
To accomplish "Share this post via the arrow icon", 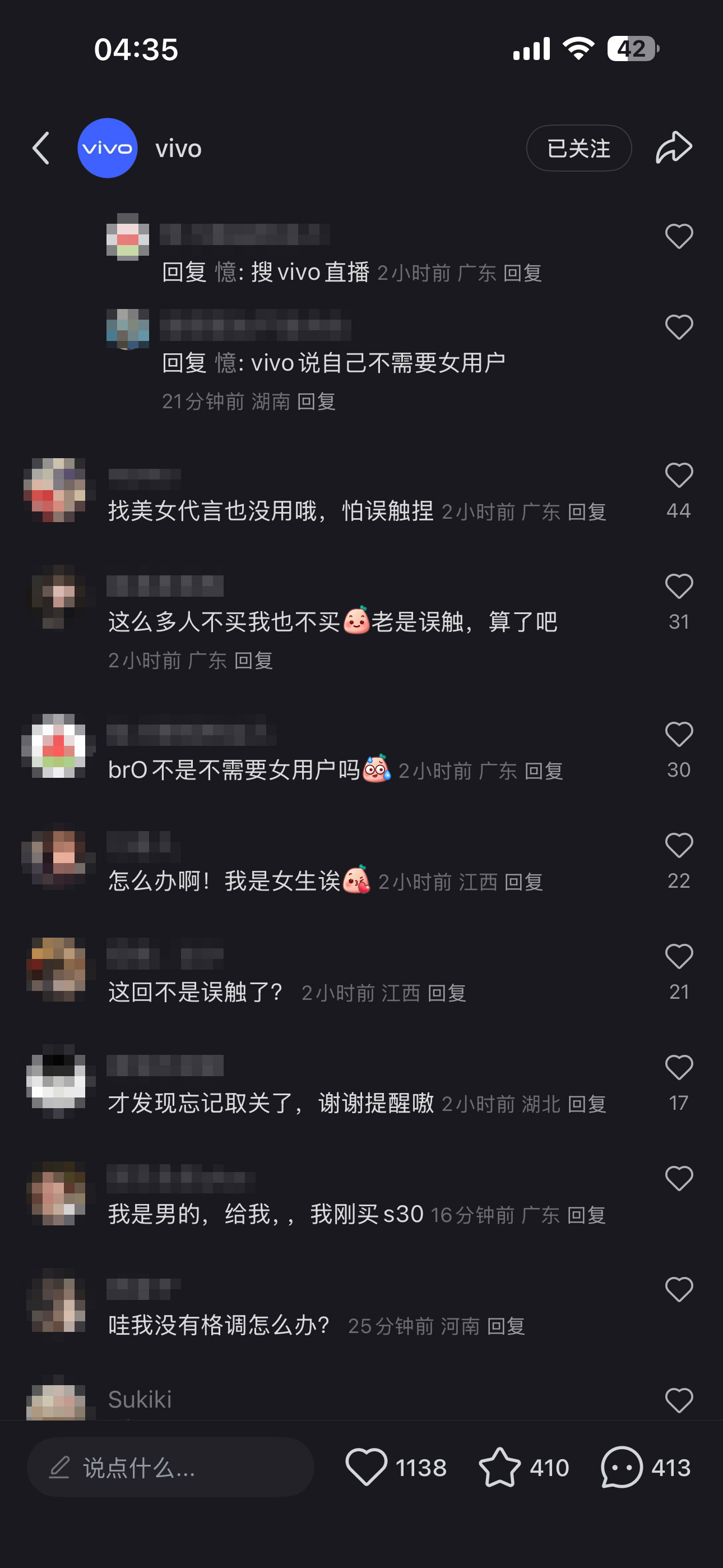I will (x=674, y=148).
